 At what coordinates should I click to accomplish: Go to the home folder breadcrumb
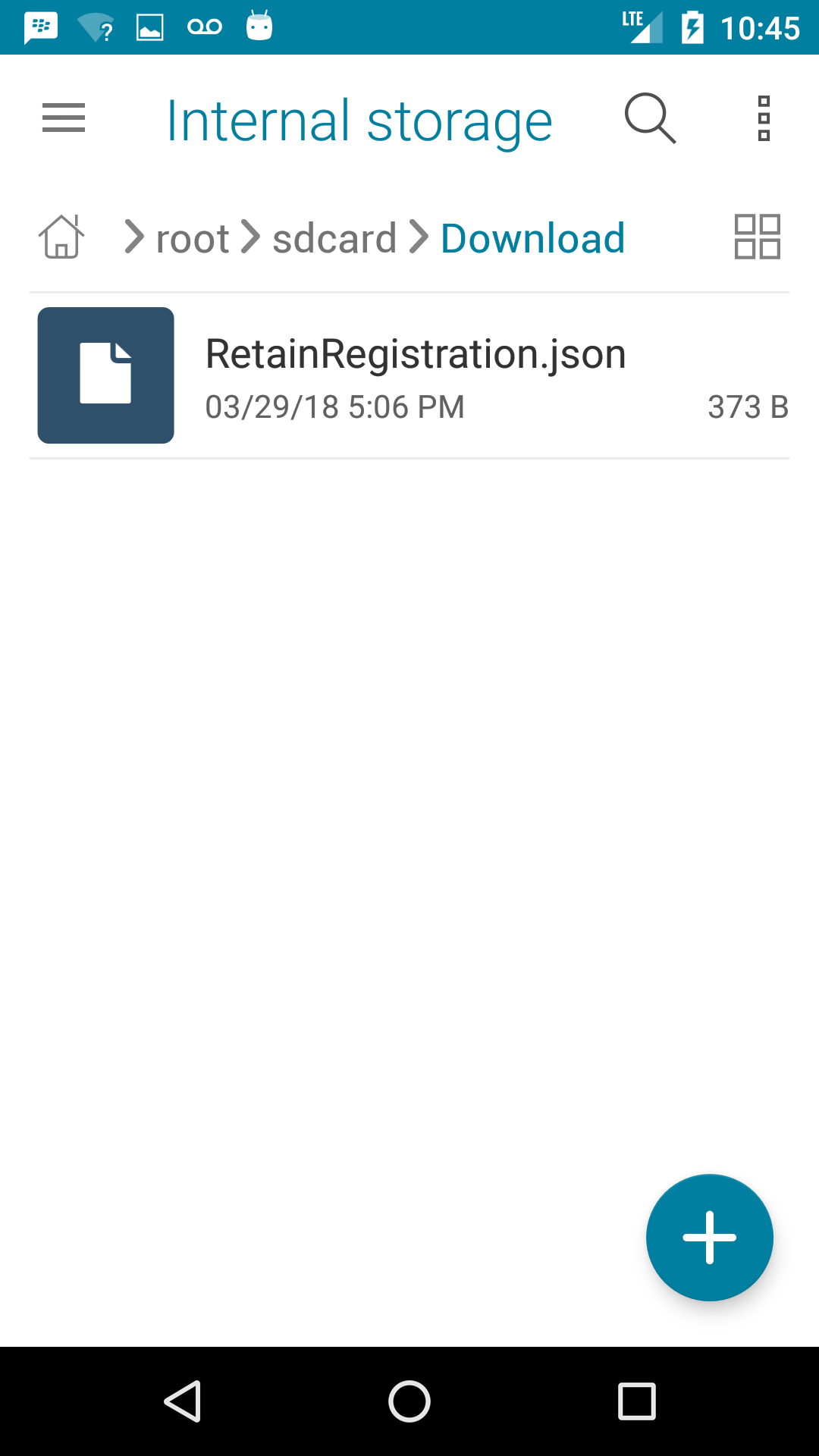(61, 237)
